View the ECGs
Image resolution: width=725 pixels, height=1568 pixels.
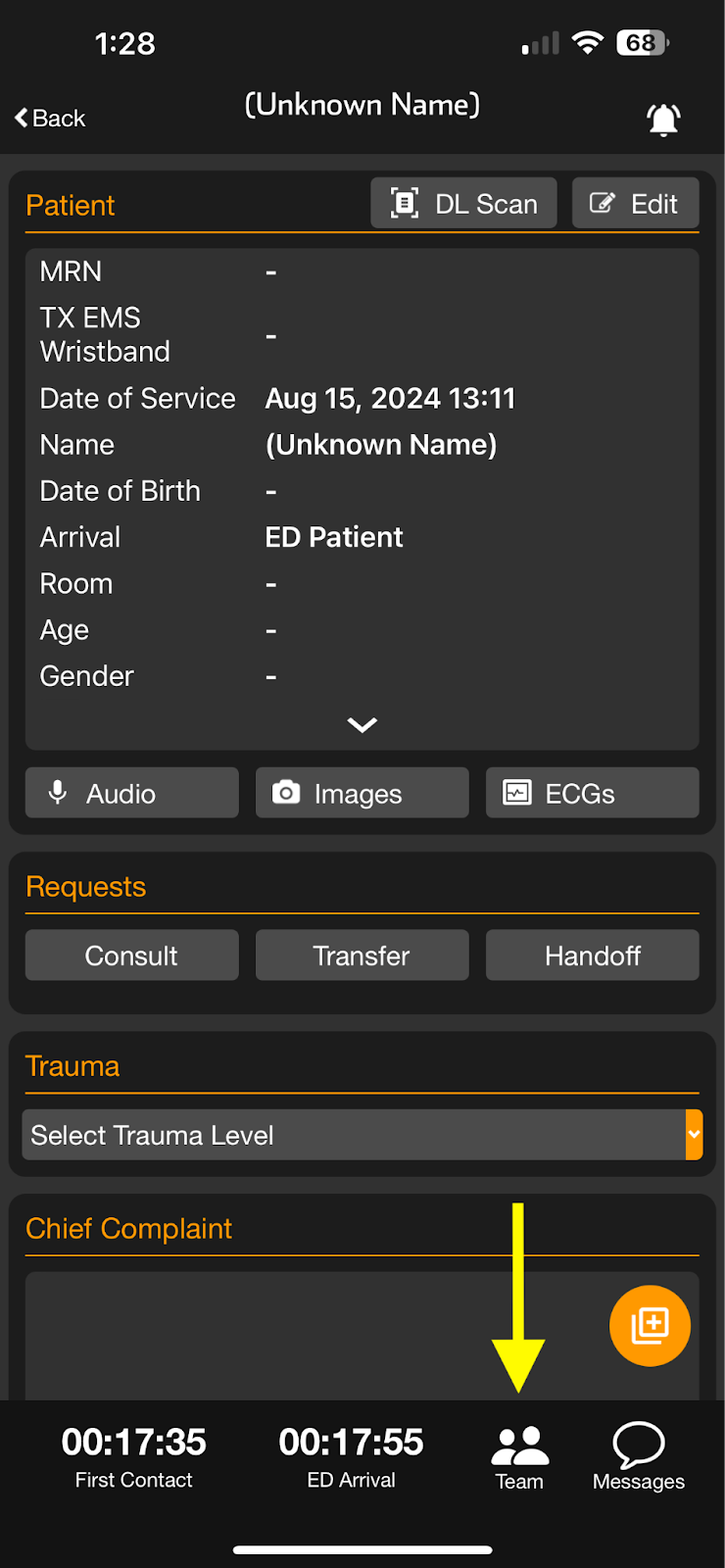[x=593, y=793]
